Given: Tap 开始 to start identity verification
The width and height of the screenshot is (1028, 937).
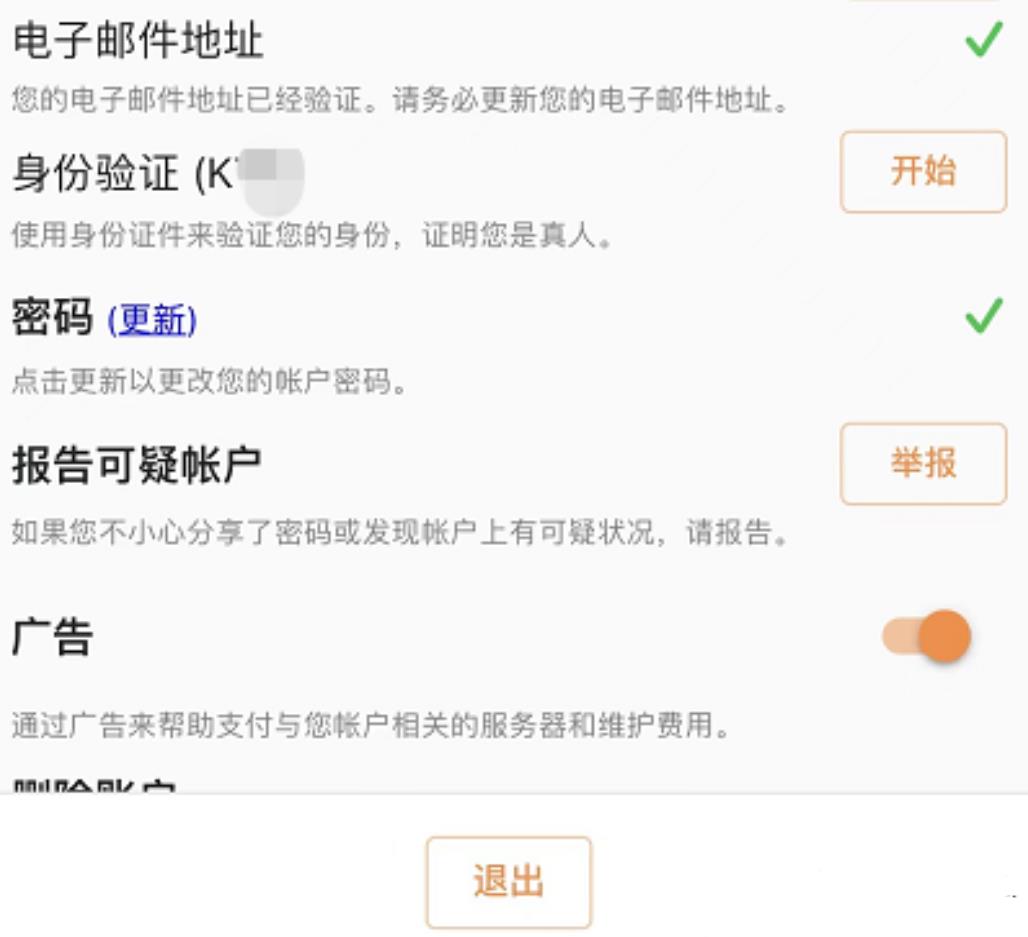Looking at the screenshot, I should coord(922,172).
